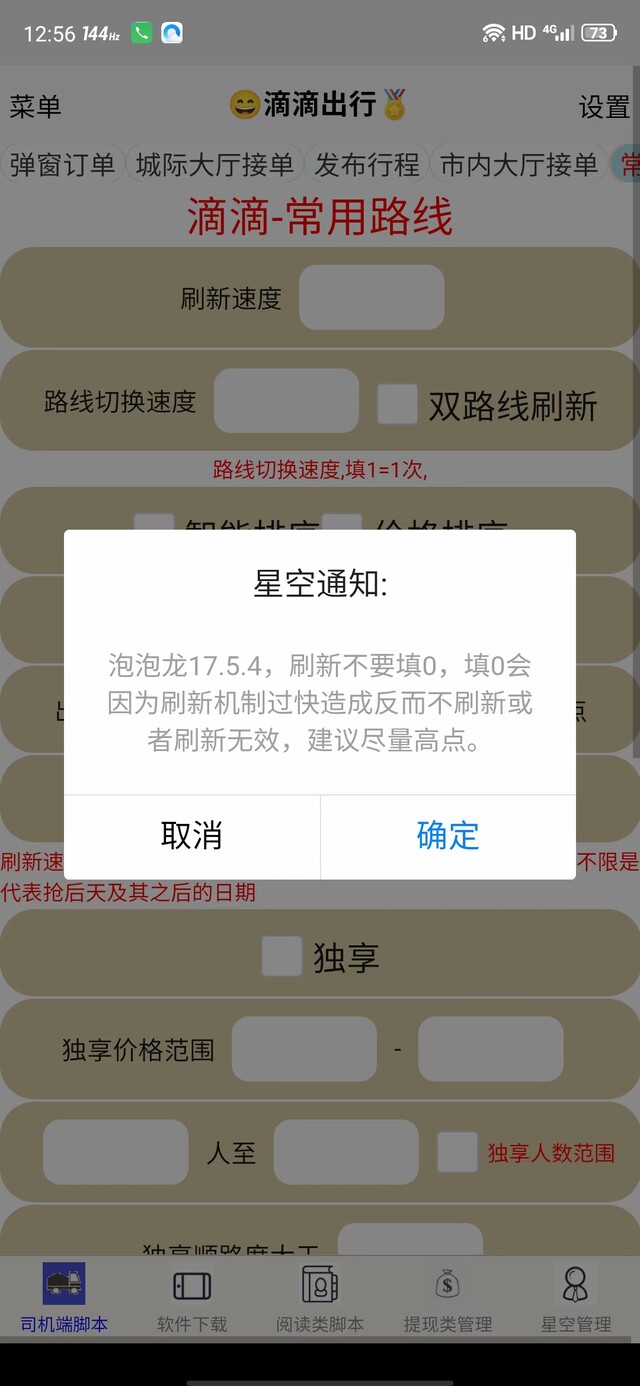Image resolution: width=640 pixels, height=1386 pixels.
Task: Switch to the 弹窗订单 tab
Action: 62,165
